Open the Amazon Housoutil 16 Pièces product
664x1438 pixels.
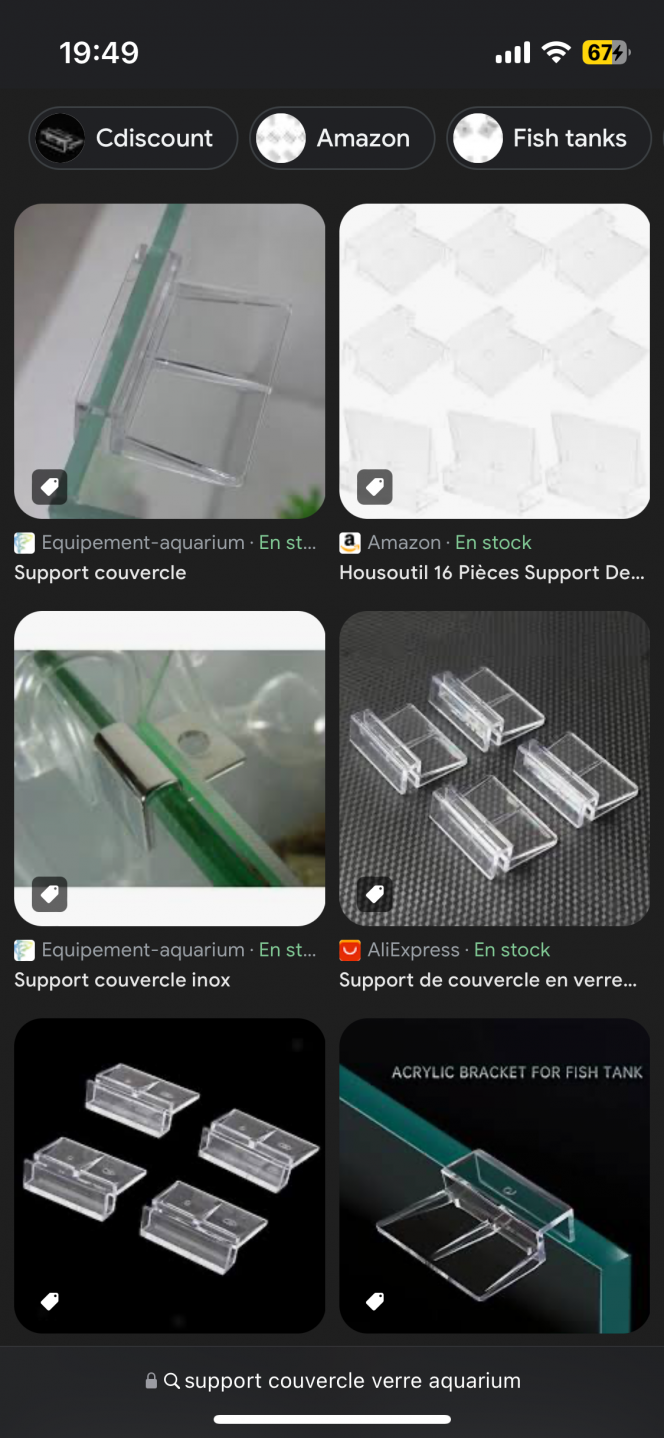pos(494,361)
